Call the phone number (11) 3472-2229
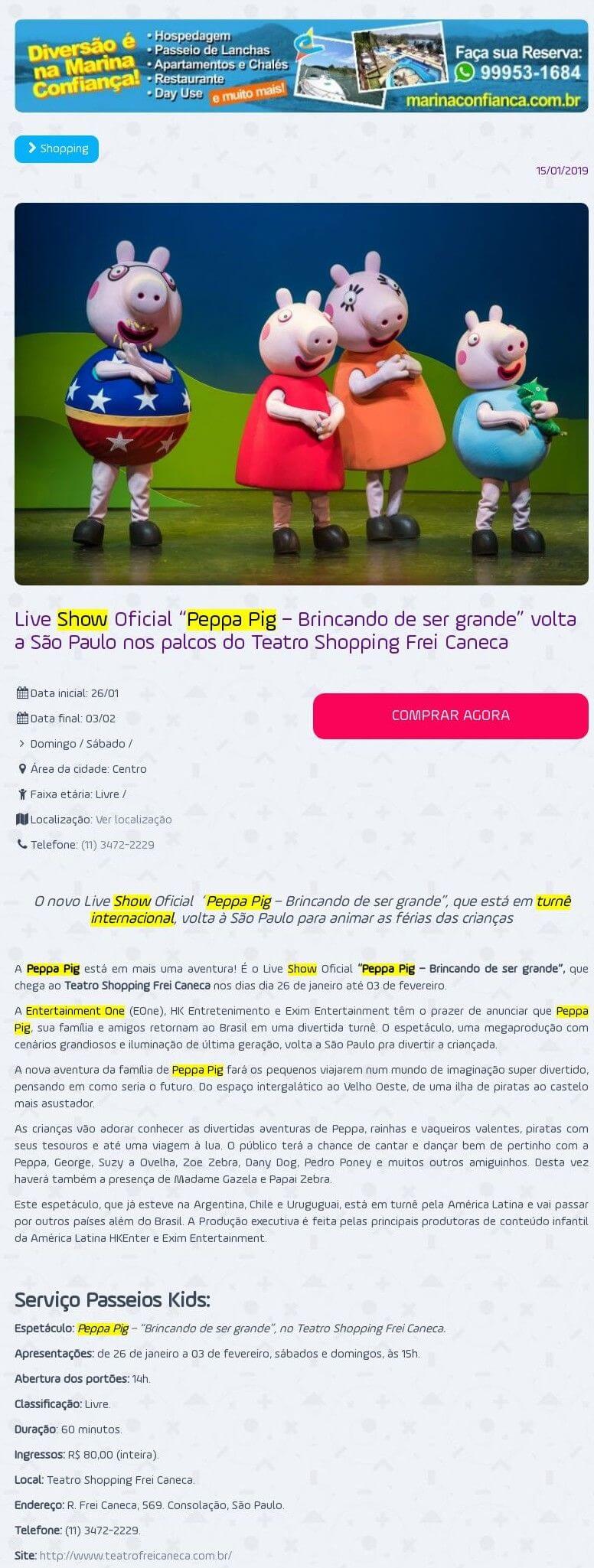 (x=117, y=845)
